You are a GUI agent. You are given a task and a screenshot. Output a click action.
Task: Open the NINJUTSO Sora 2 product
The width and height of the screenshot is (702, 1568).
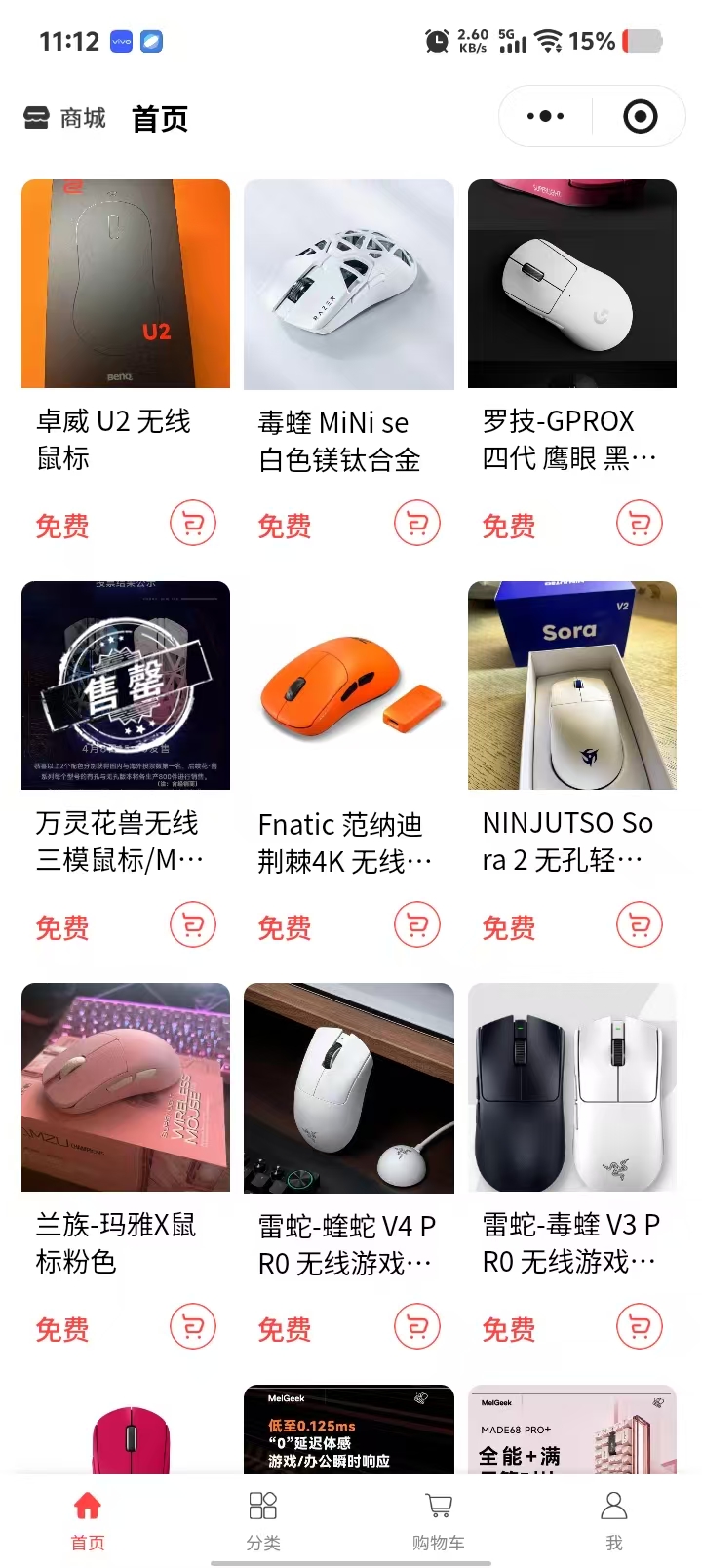click(x=572, y=686)
